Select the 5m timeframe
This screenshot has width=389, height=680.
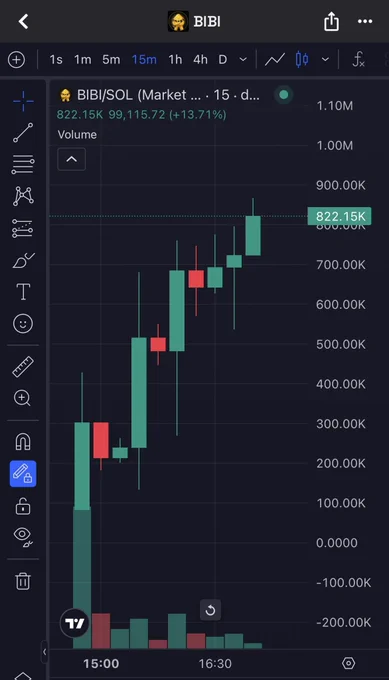(111, 59)
